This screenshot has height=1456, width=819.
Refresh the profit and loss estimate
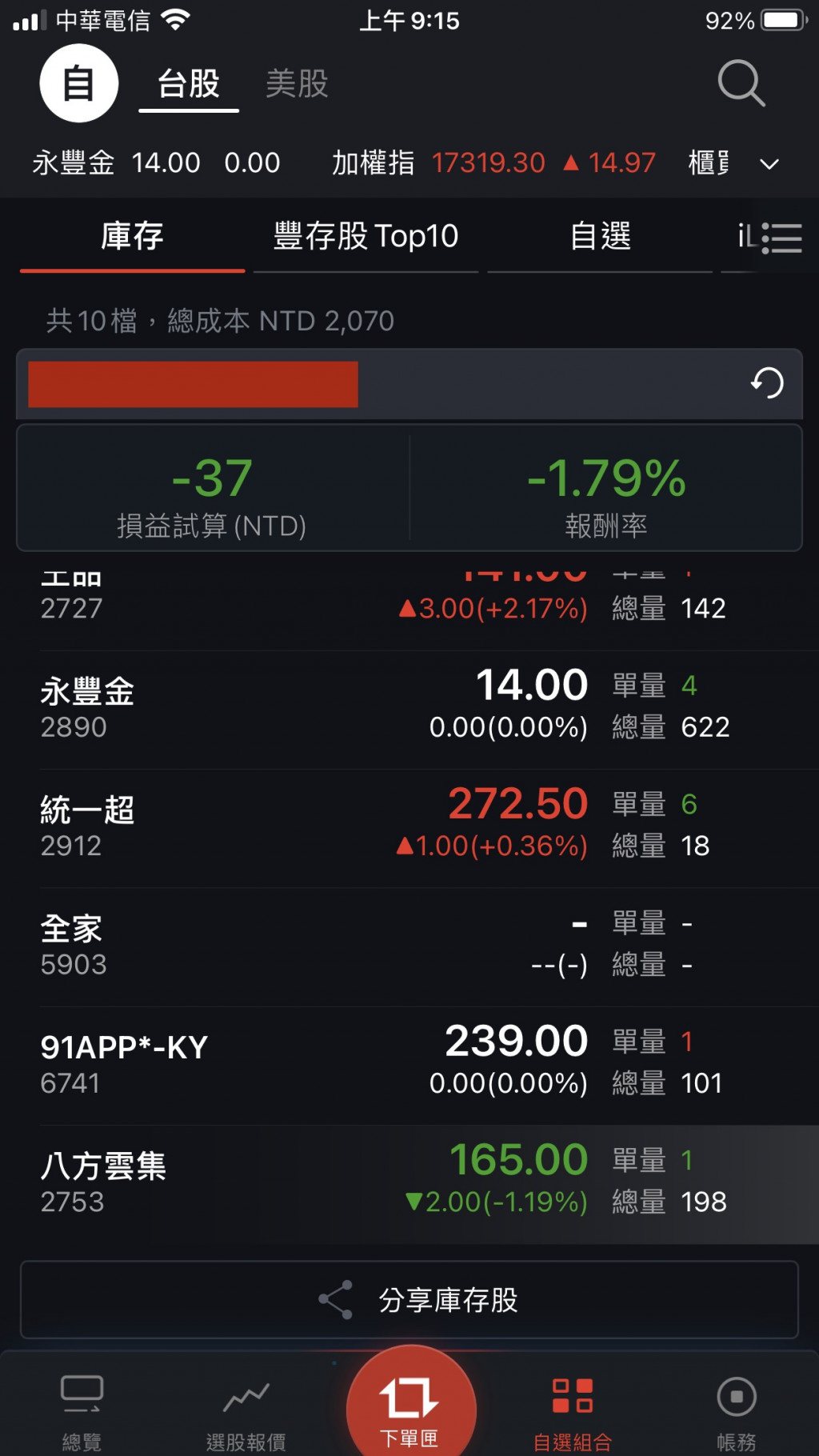(x=767, y=383)
